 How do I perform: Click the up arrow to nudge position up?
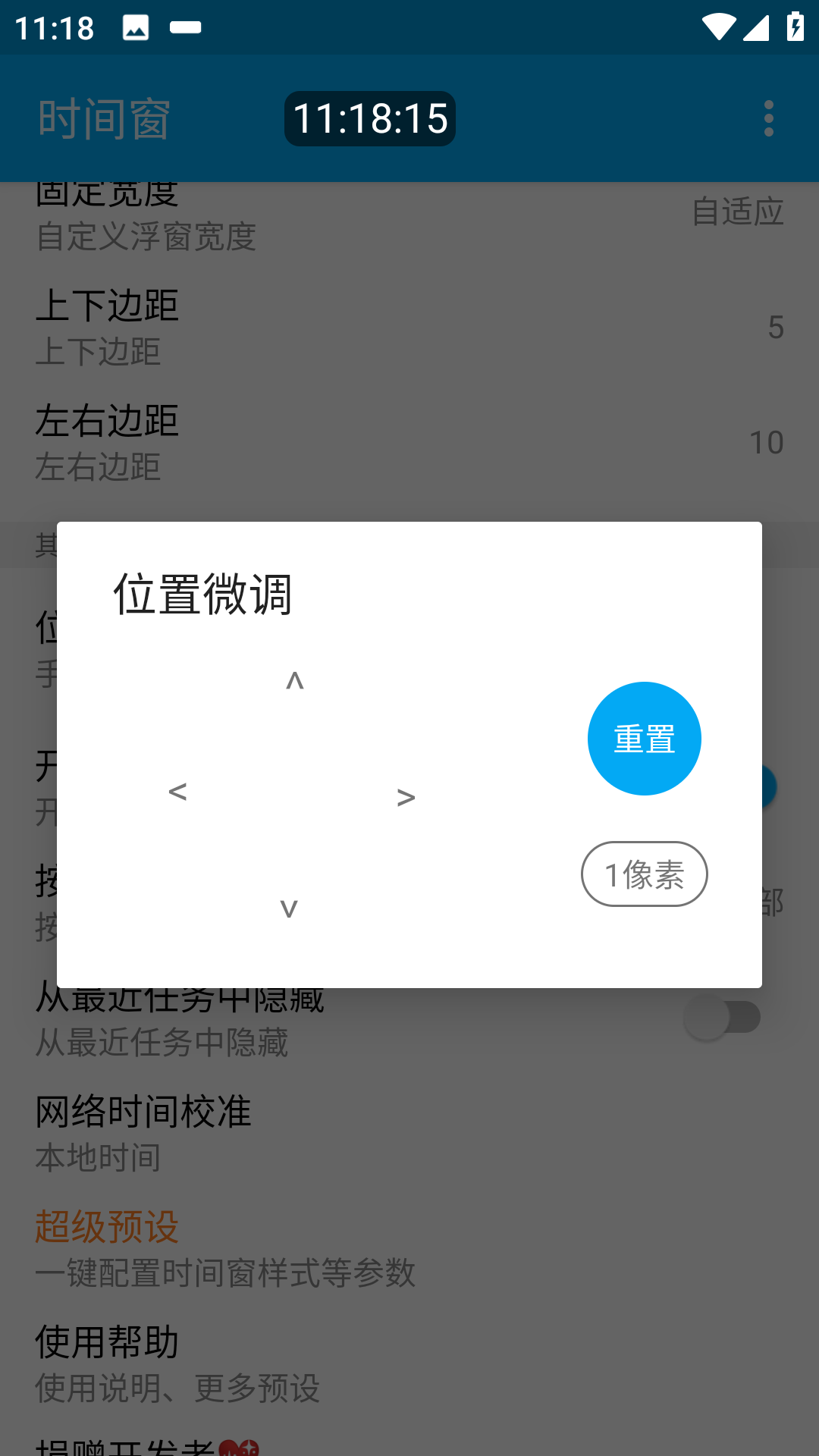click(292, 680)
